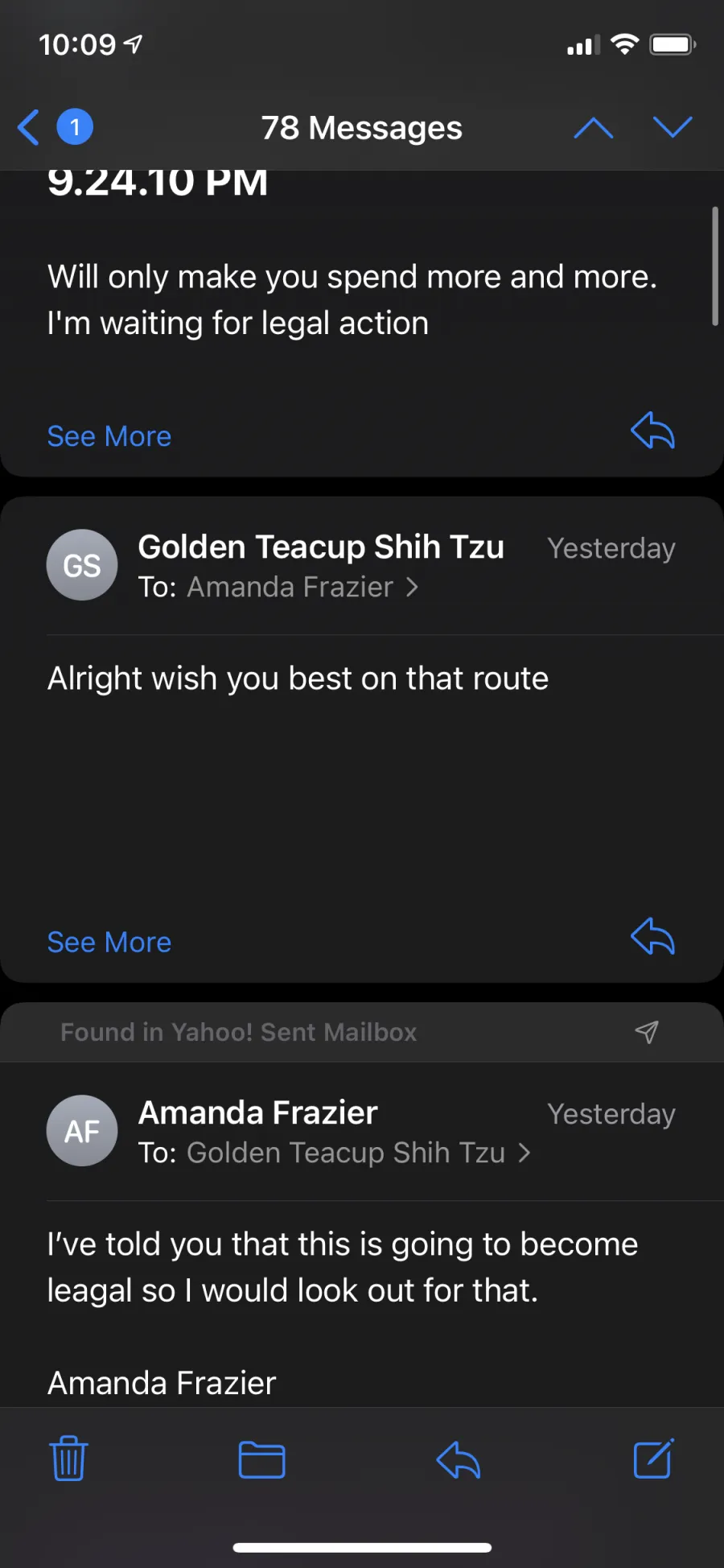Open sender avatar AF

coord(82,1131)
